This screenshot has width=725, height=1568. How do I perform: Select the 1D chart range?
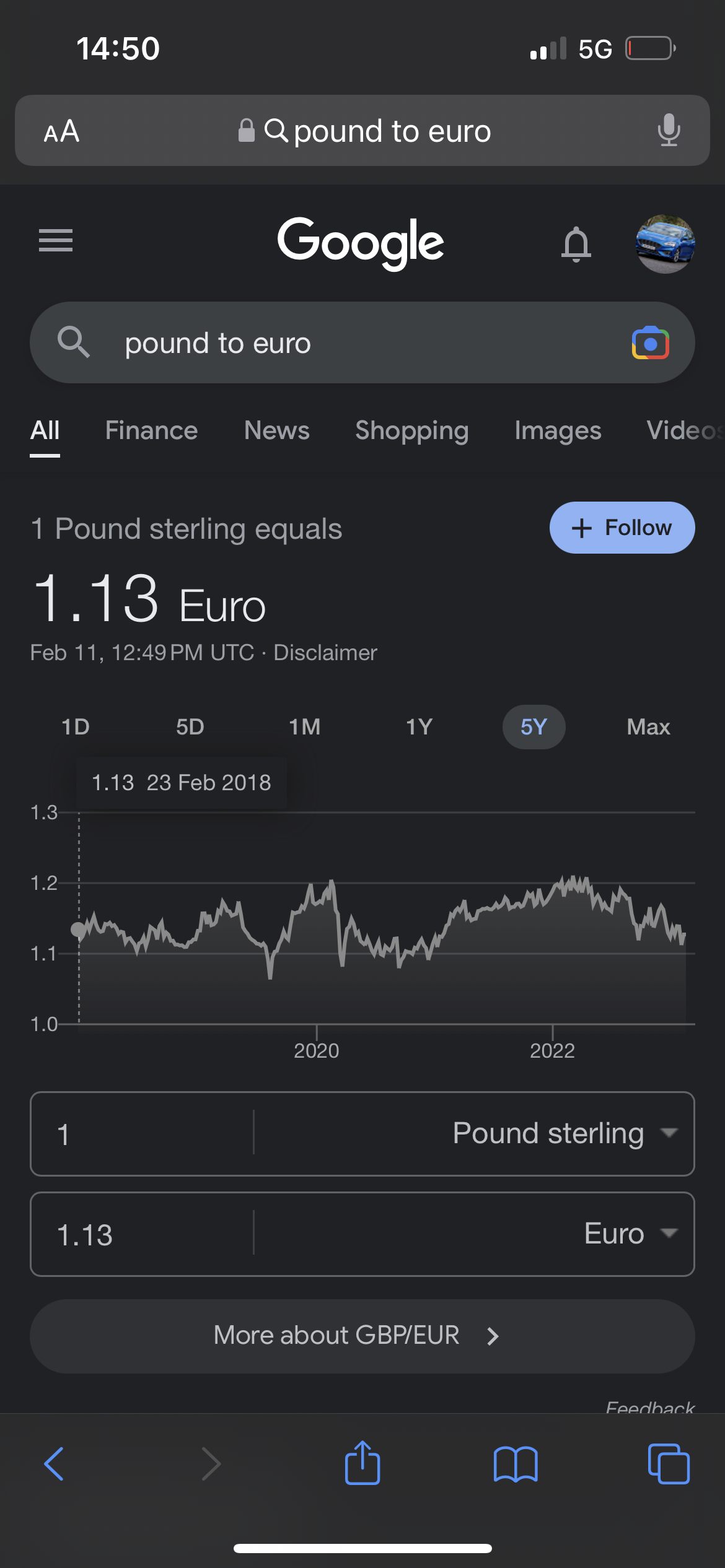(x=76, y=726)
